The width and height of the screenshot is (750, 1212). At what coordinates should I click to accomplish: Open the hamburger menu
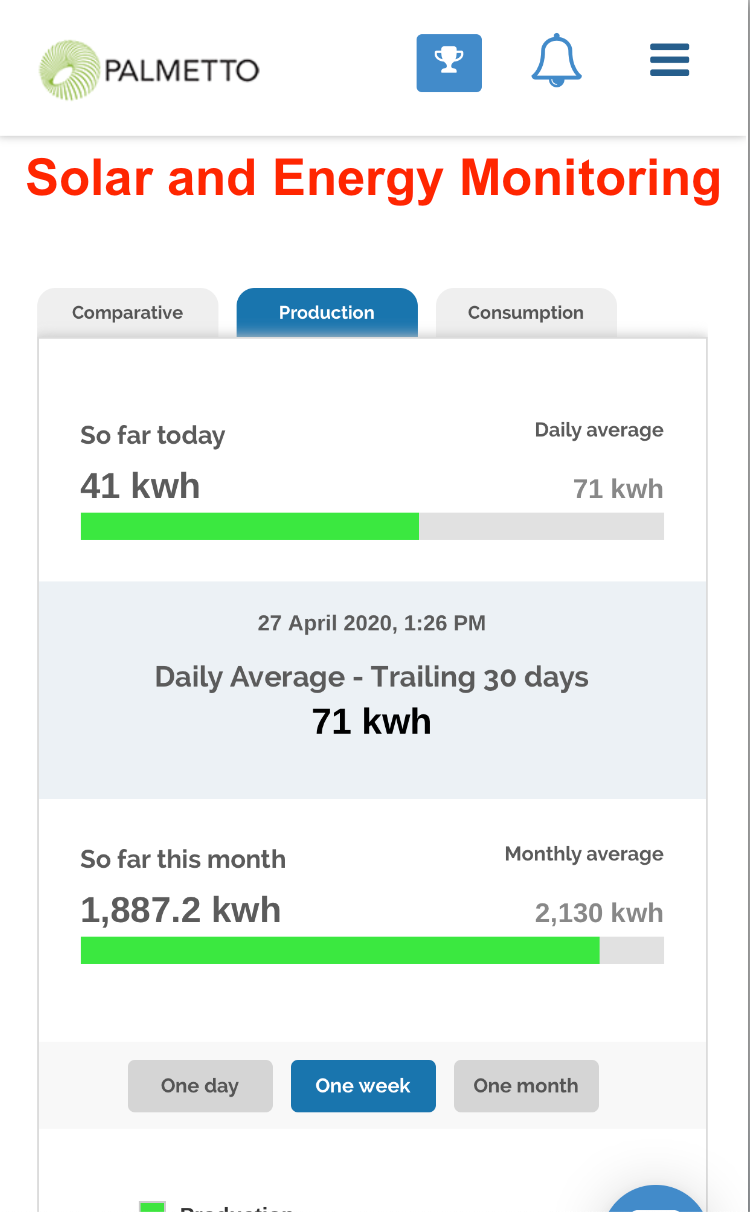(x=669, y=60)
